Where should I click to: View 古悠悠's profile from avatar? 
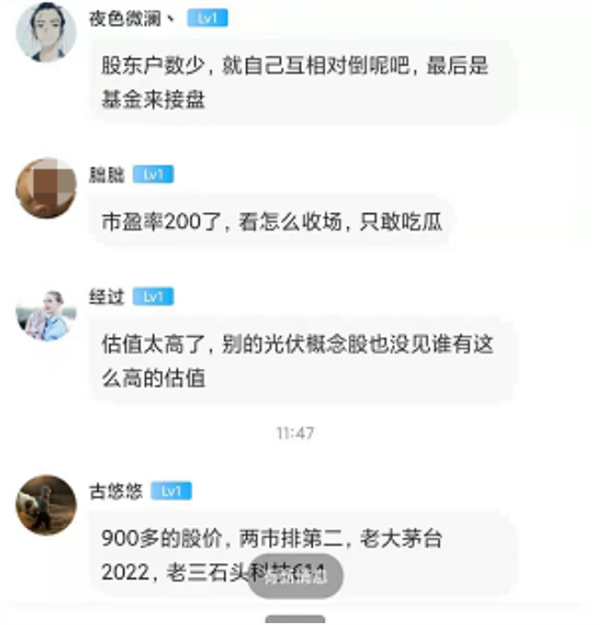pyautogui.click(x=46, y=504)
